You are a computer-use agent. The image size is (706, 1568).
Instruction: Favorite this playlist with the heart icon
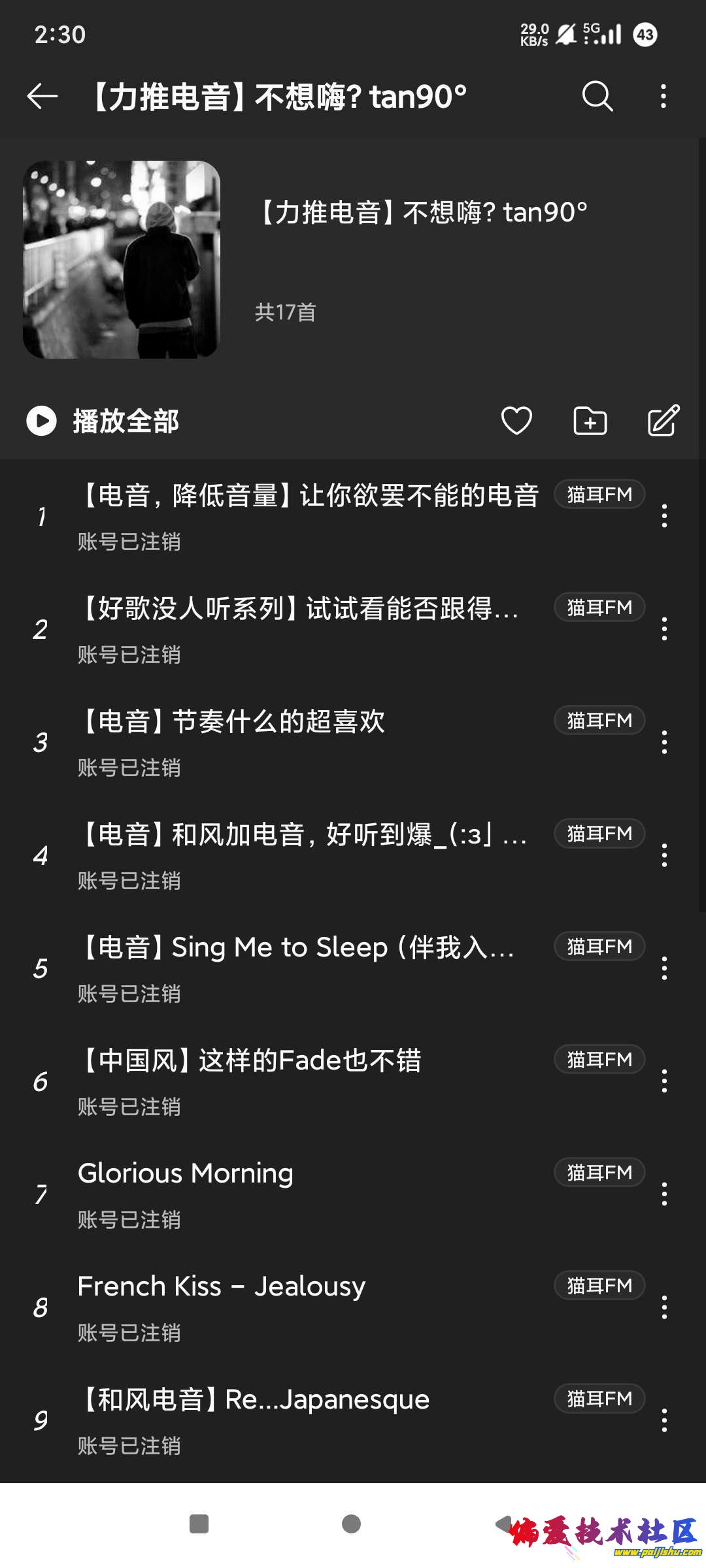pos(516,421)
